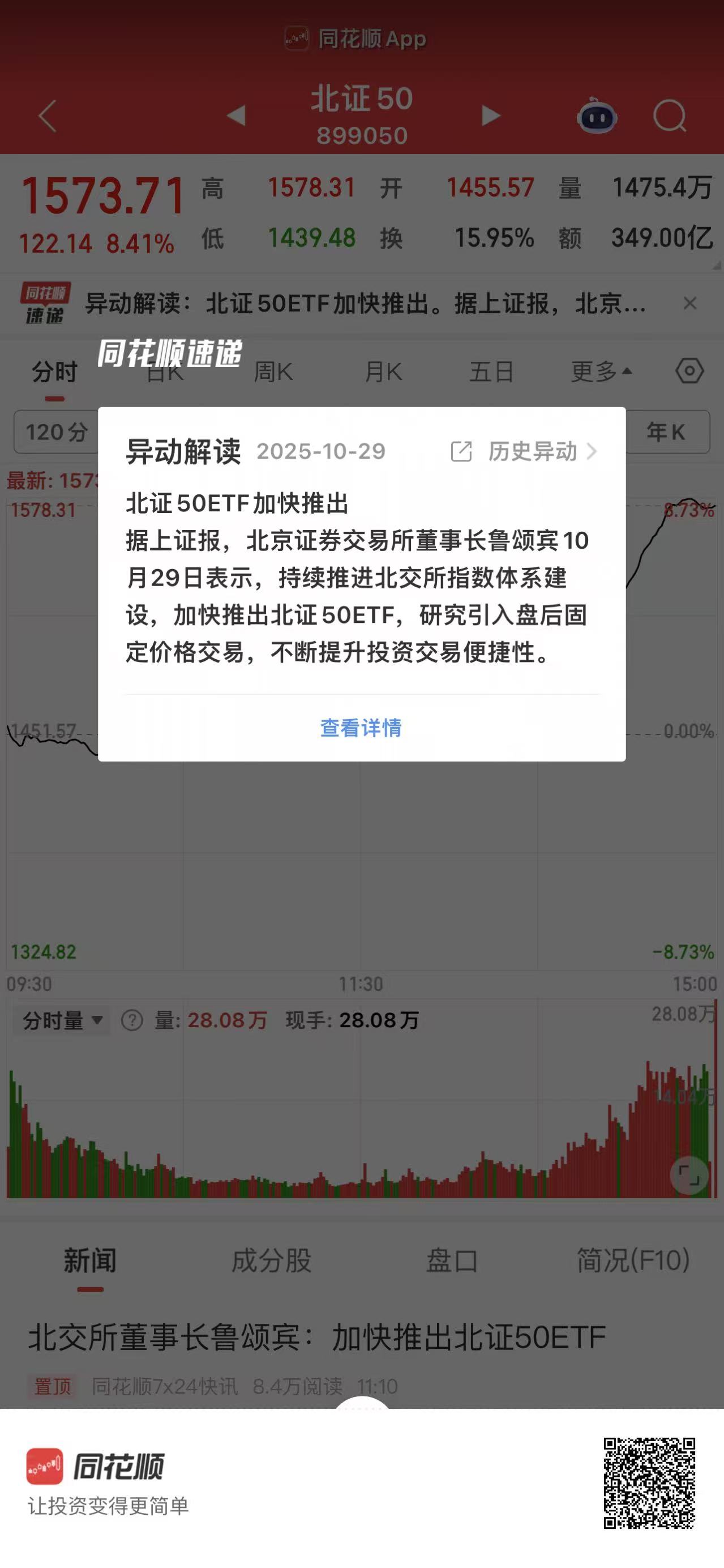Open 查看详情 in the 异动解读 dialog

click(361, 728)
